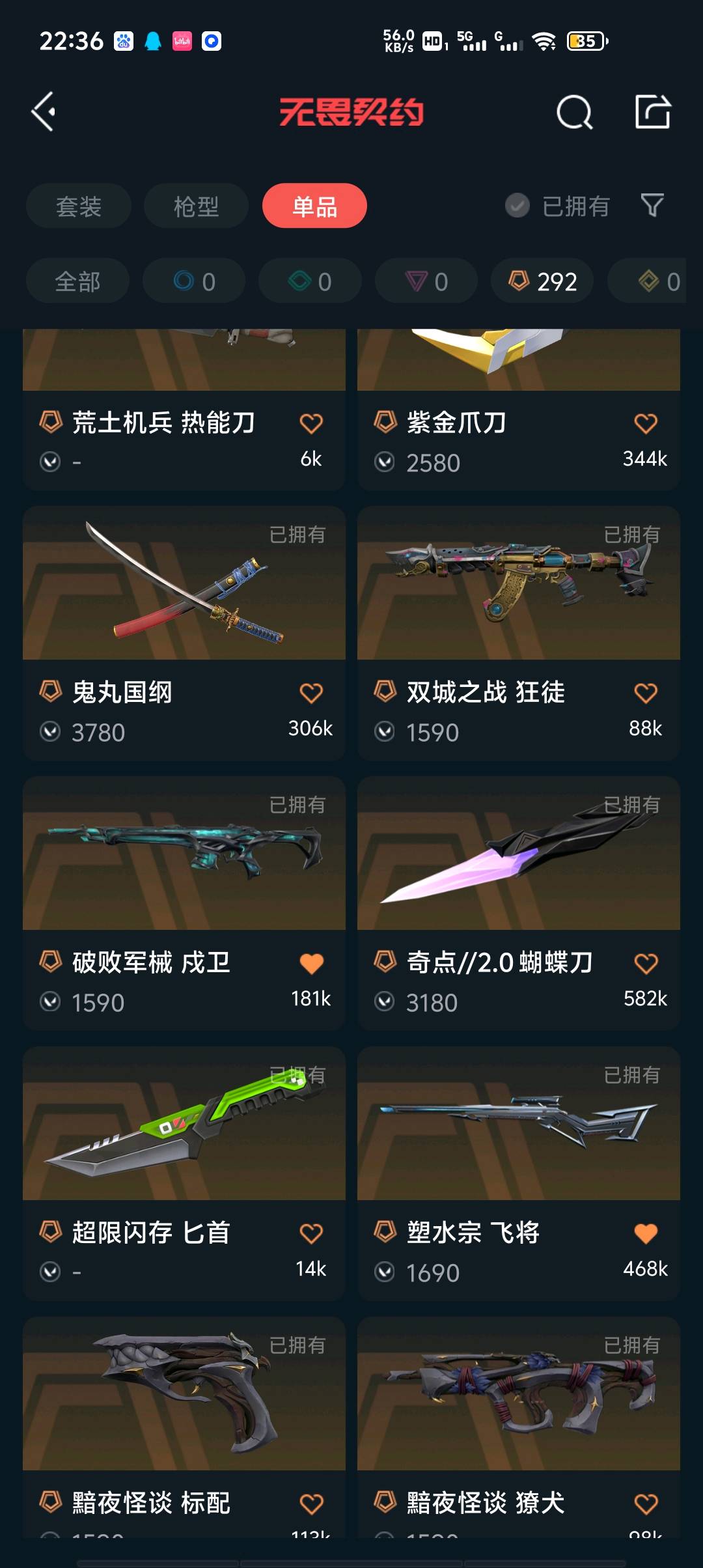703x1568 pixels.
Task: Favorite the 荒土机兵 热能刀 skin
Action: click(x=311, y=423)
